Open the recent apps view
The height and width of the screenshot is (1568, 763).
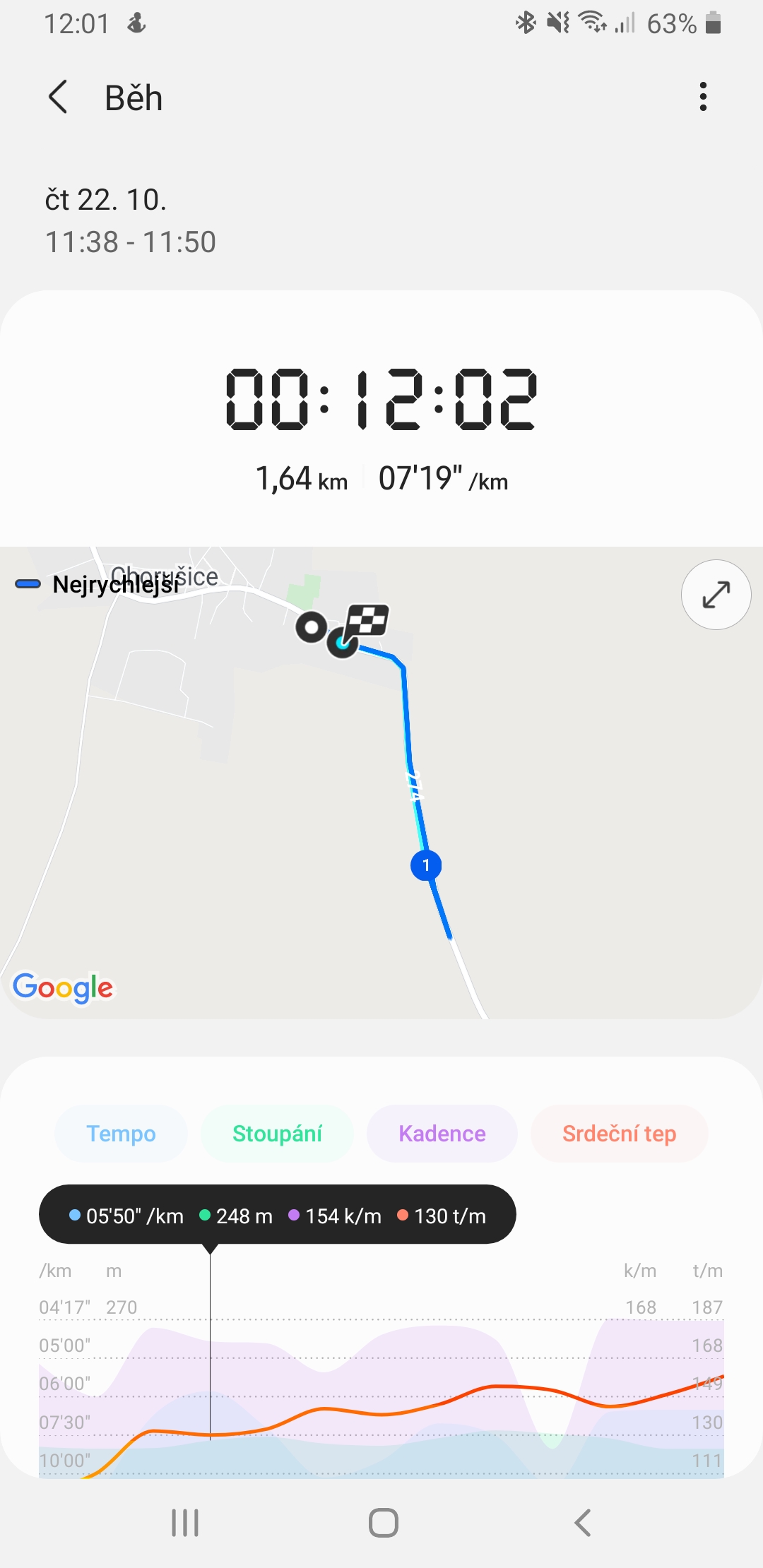coord(185,1523)
